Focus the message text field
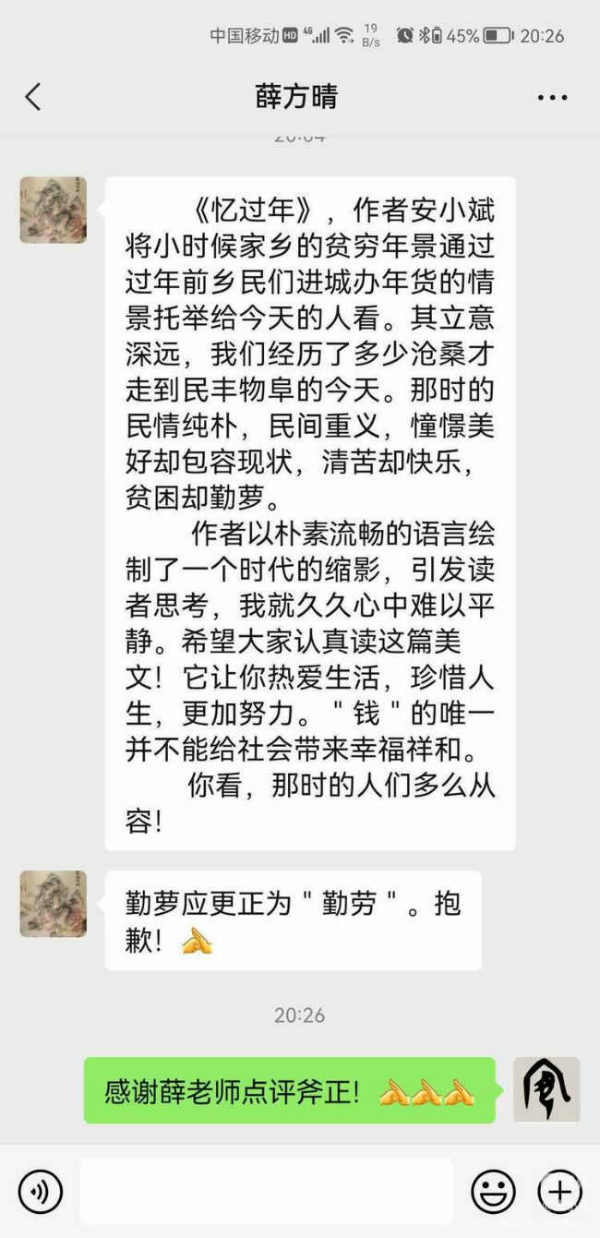The width and height of the screenshot is (600, 1238). point(266,1191)
